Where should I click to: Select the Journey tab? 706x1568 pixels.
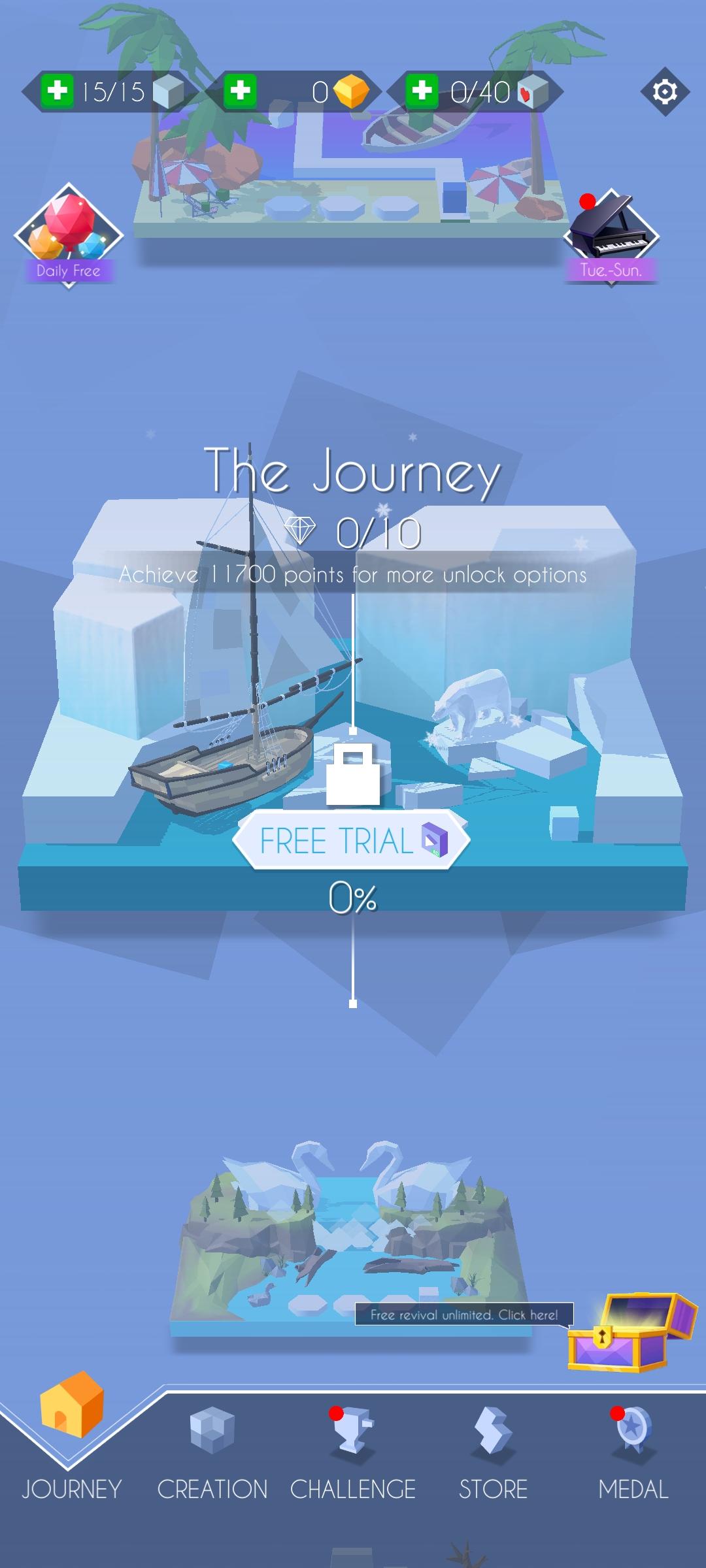coord(71,1437)
